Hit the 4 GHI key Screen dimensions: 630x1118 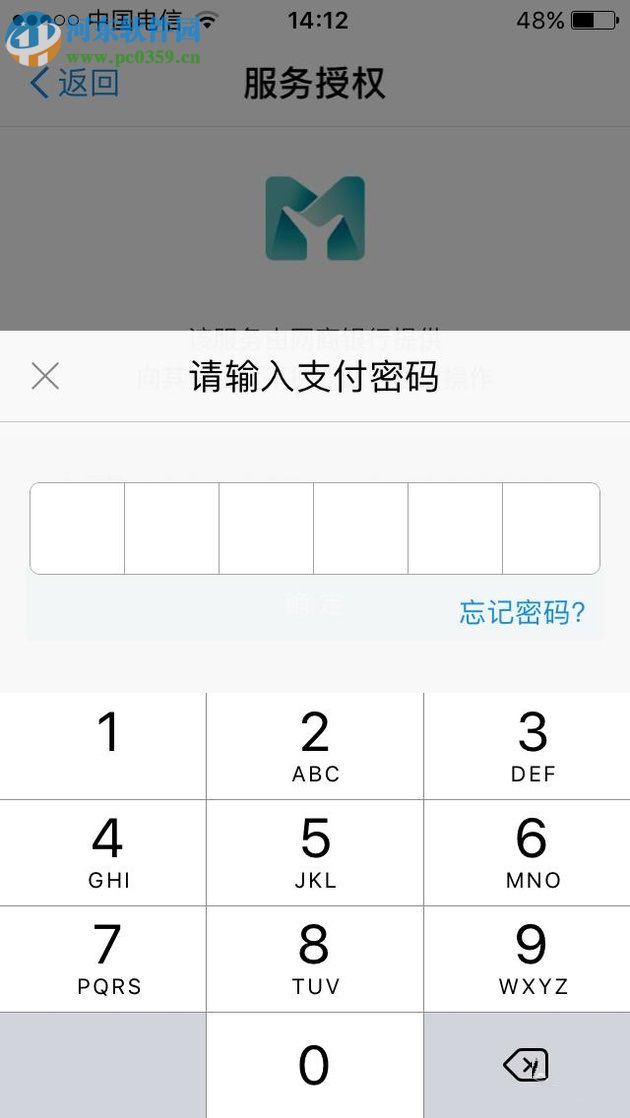click(104, 852)
